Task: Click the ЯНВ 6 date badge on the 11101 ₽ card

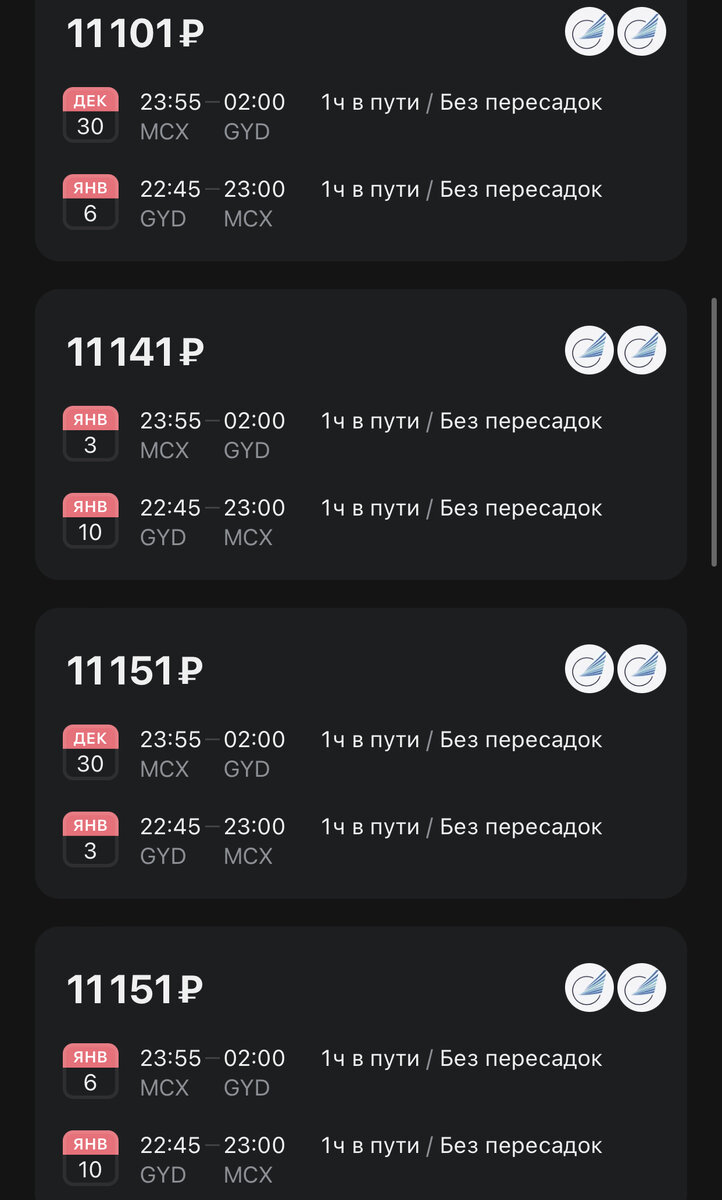Action: point(90,200)
